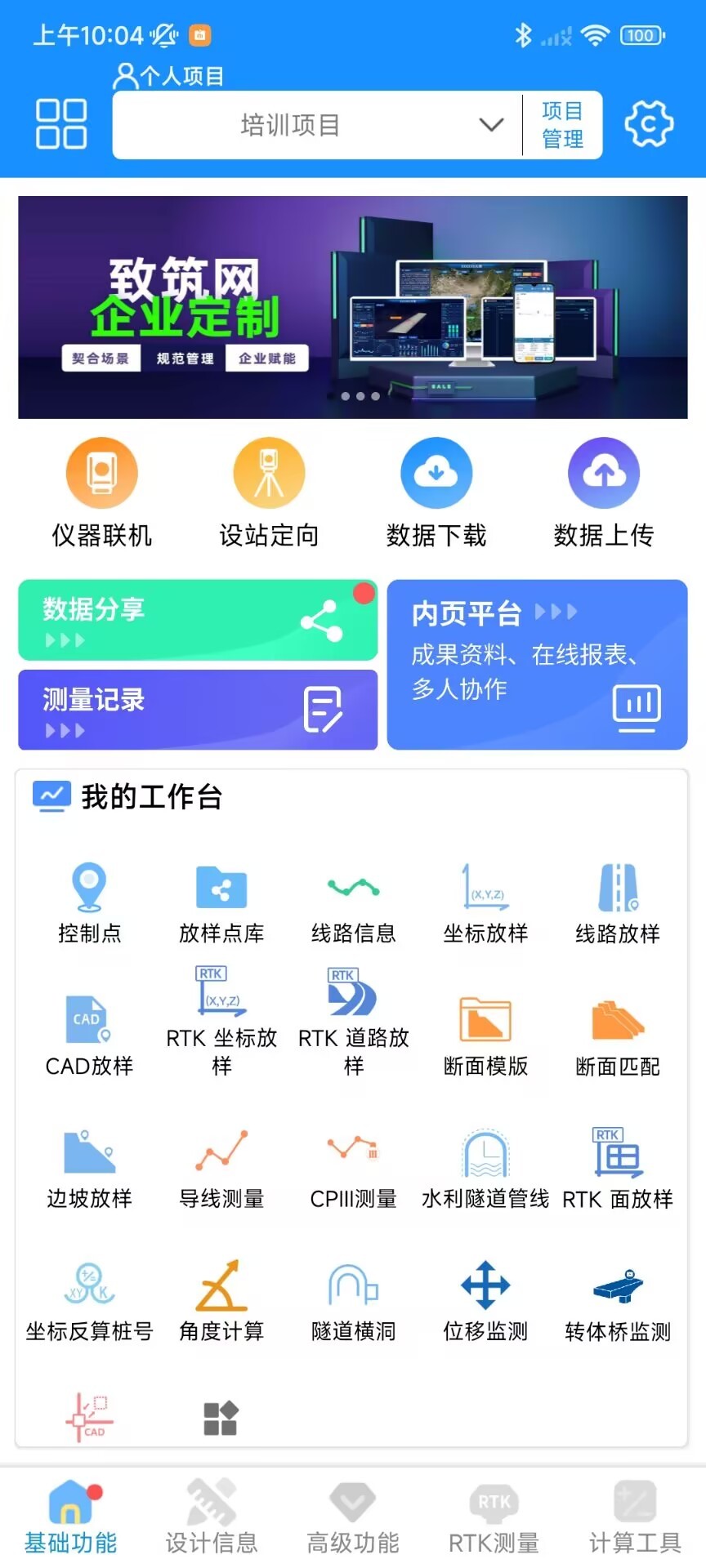Tap the second banner carousel dot
The width and height of the screenshot is (706, 1568).
coord(360,396)
